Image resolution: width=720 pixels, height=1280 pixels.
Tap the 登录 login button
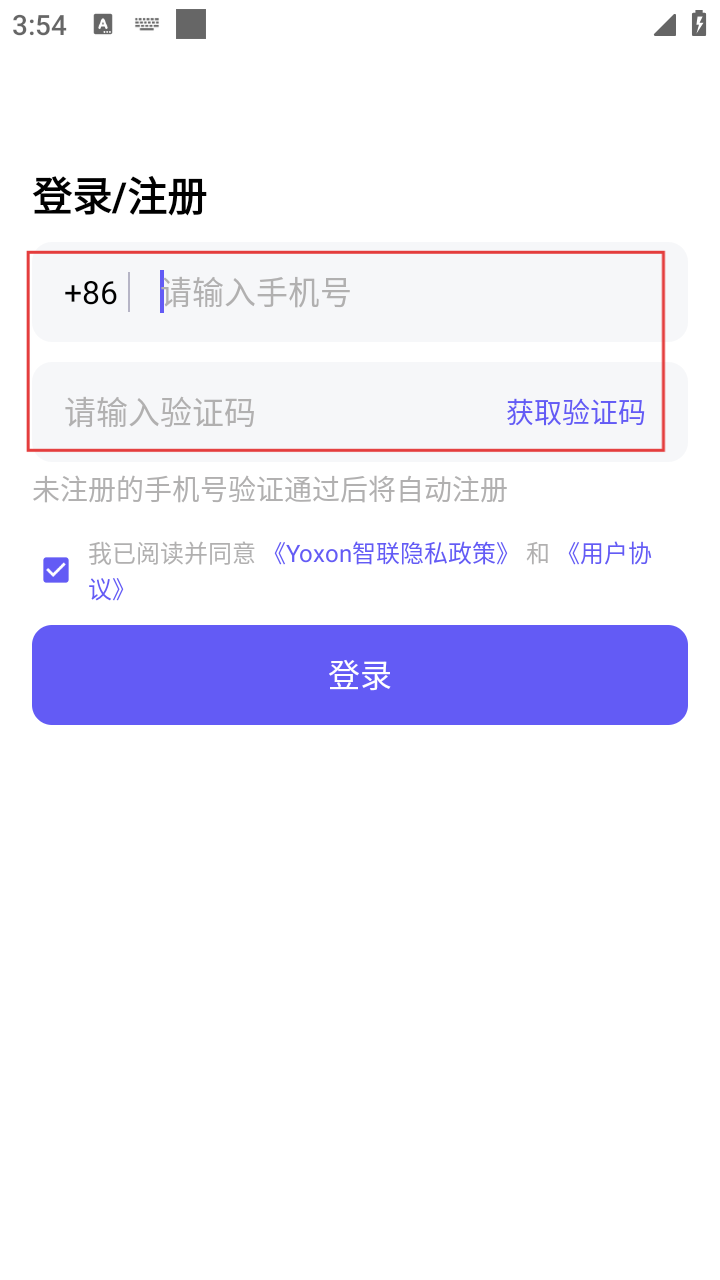(360, 675)
